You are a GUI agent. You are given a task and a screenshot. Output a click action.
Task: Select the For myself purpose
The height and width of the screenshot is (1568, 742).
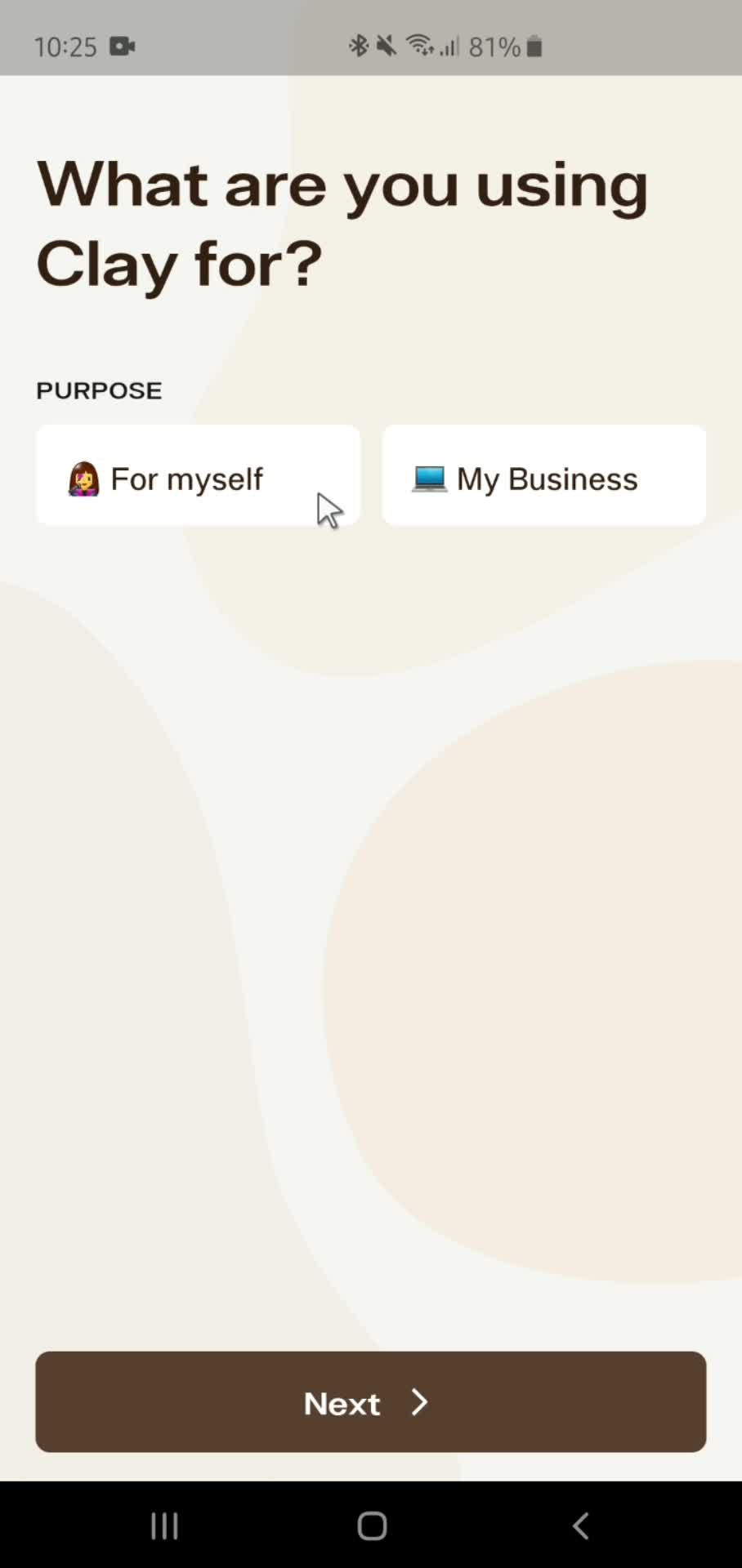pyautogui.click(x=198, y=477)
